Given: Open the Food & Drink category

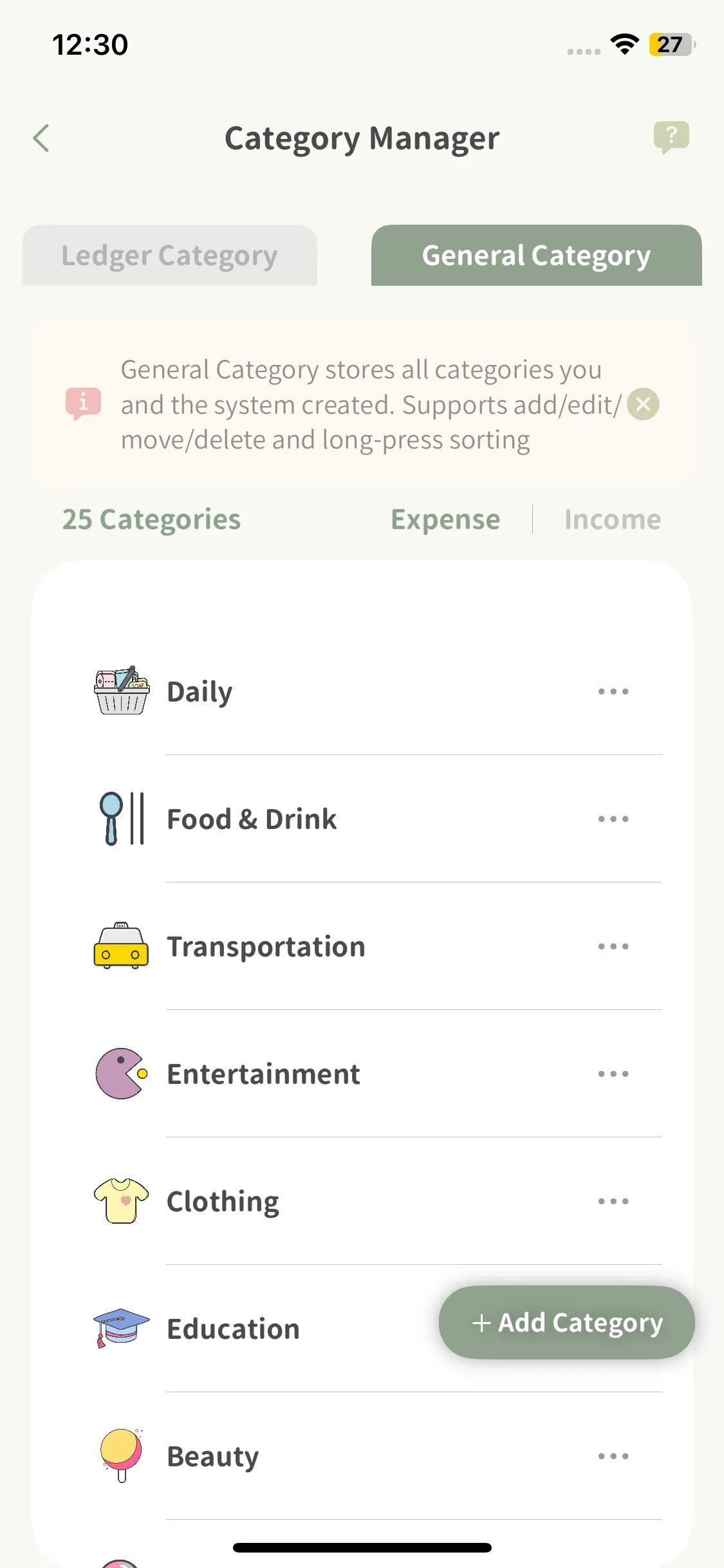Looking at the screenshot, I should pos(251,819).
